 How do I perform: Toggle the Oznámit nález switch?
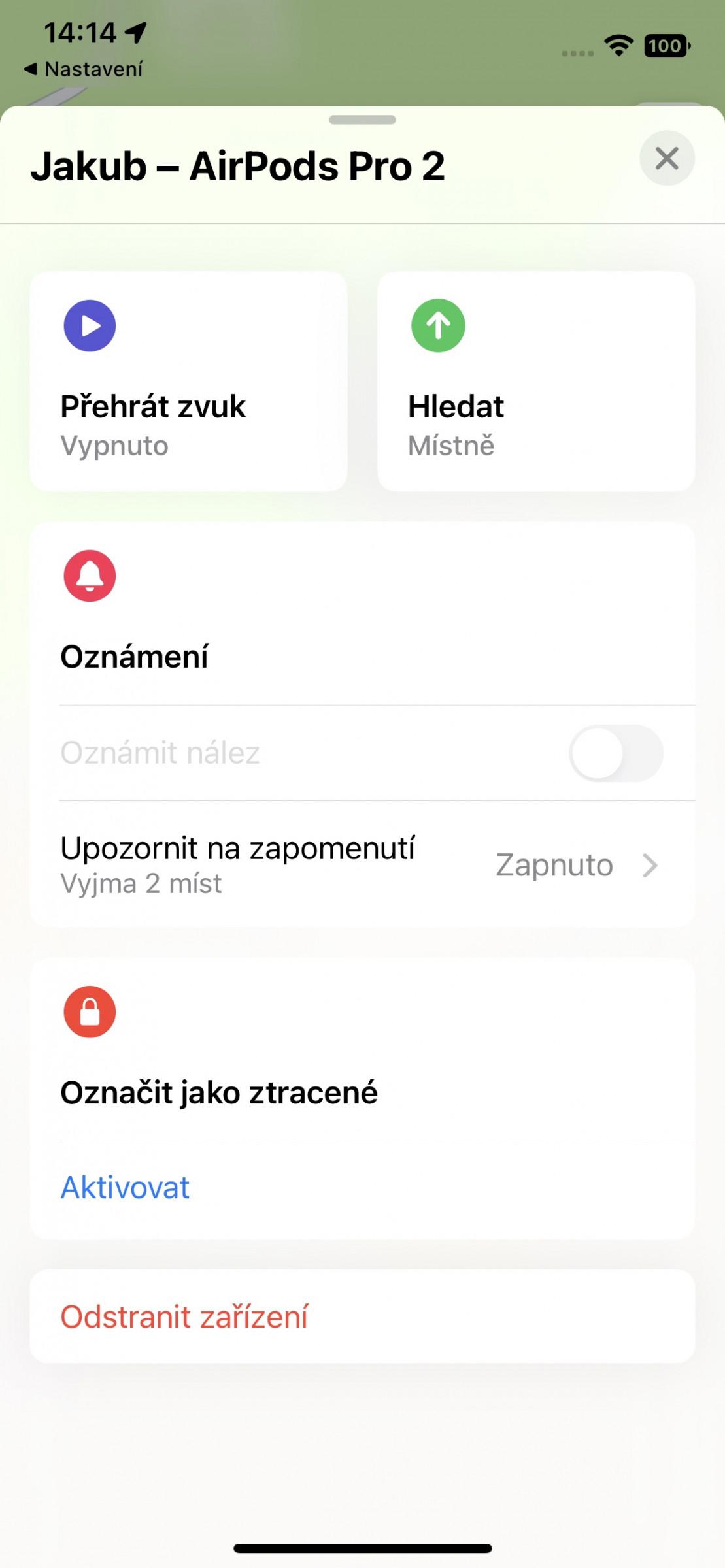616,753
